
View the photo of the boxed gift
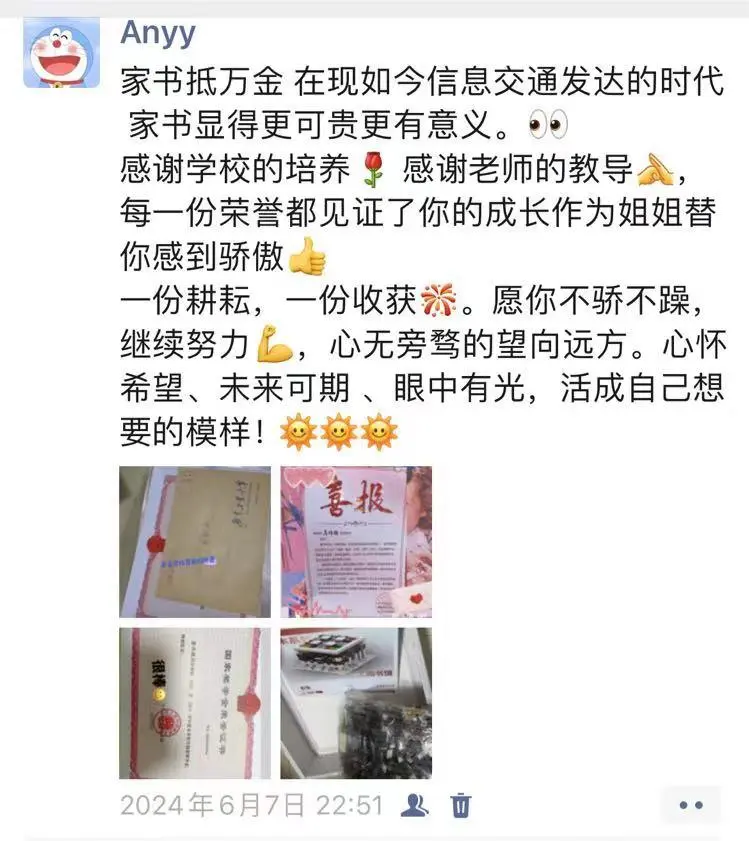click(x=356, y=703)
